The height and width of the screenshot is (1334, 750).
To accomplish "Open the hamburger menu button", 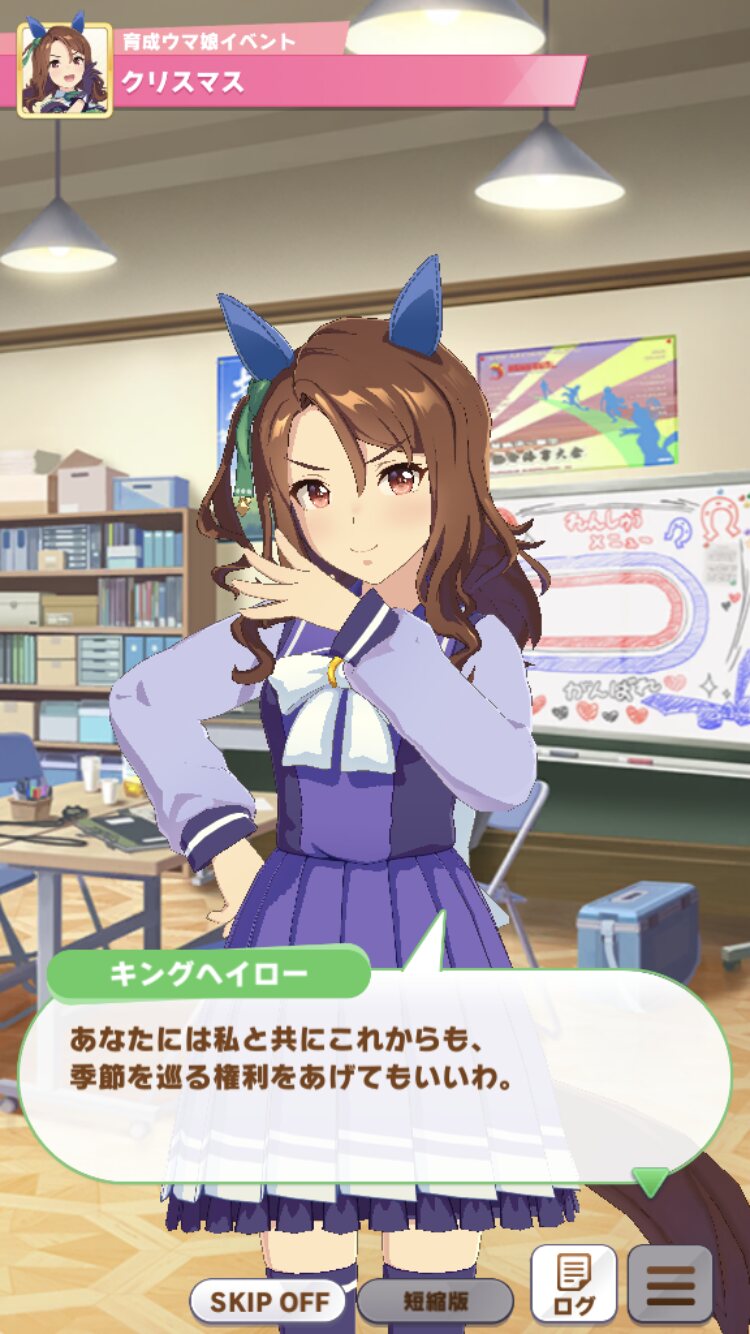I will coord(670,1284).
